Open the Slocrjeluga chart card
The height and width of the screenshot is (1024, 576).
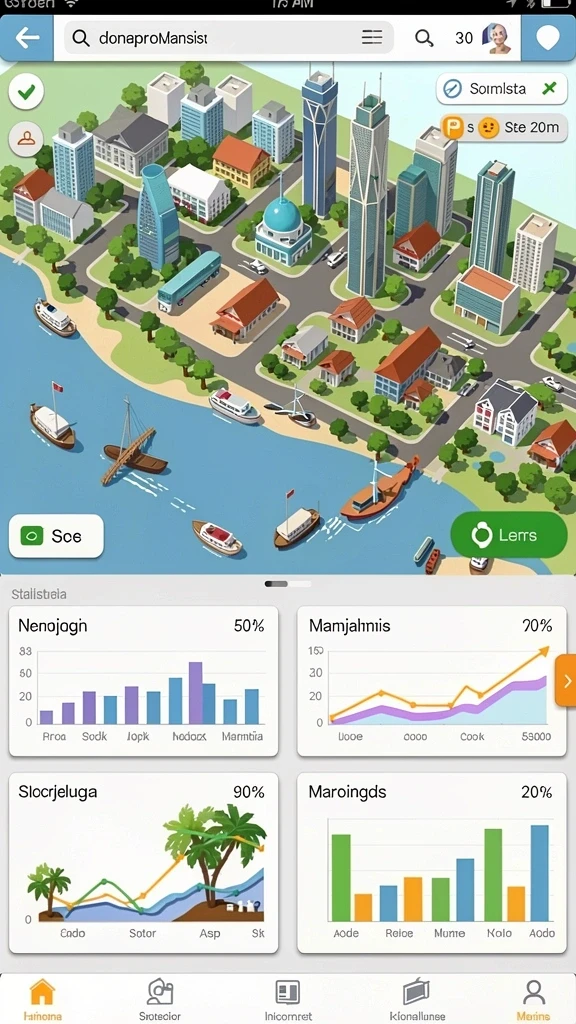click(144, 863)
